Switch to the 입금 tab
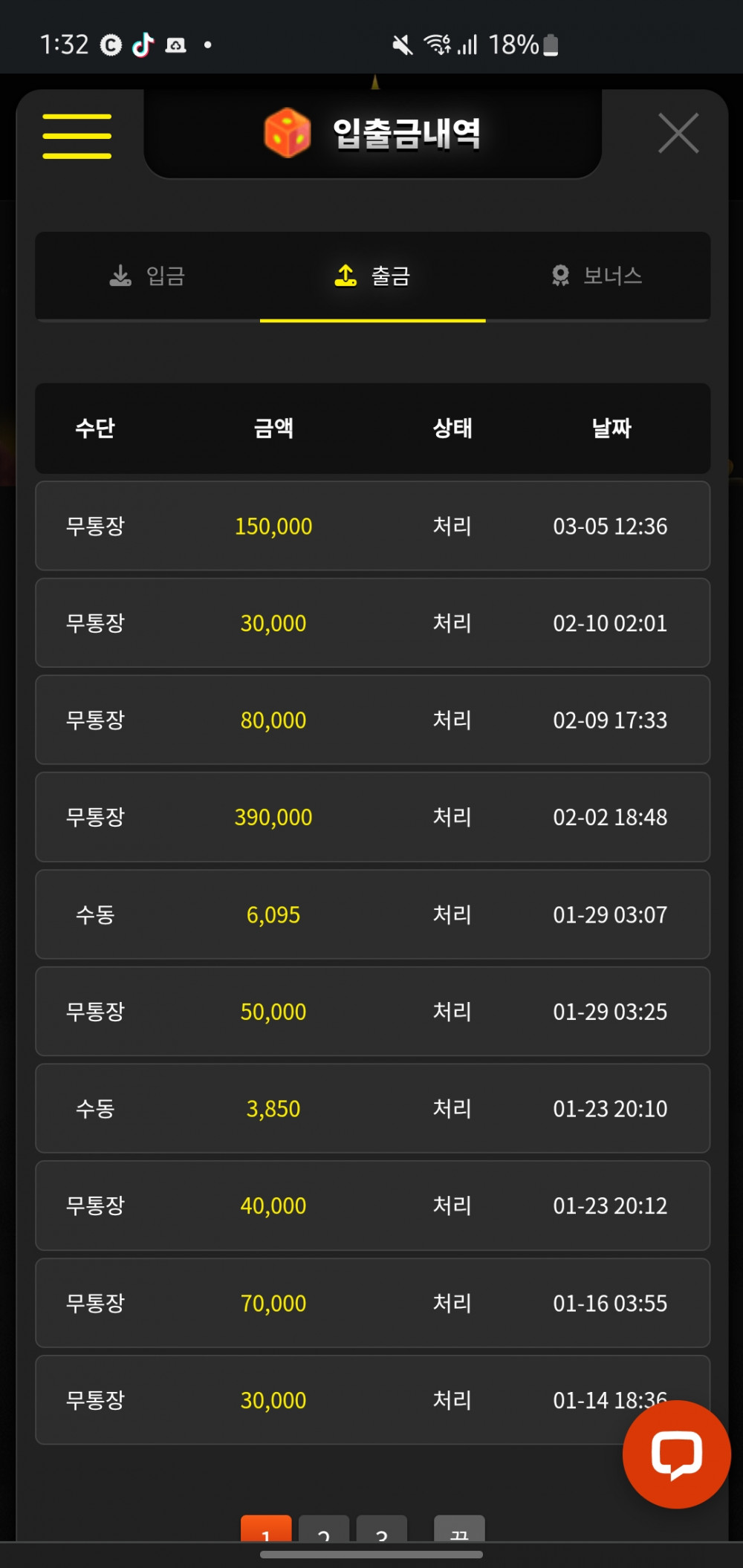This screenshot has width=743, height=1568. coord(147,276)
